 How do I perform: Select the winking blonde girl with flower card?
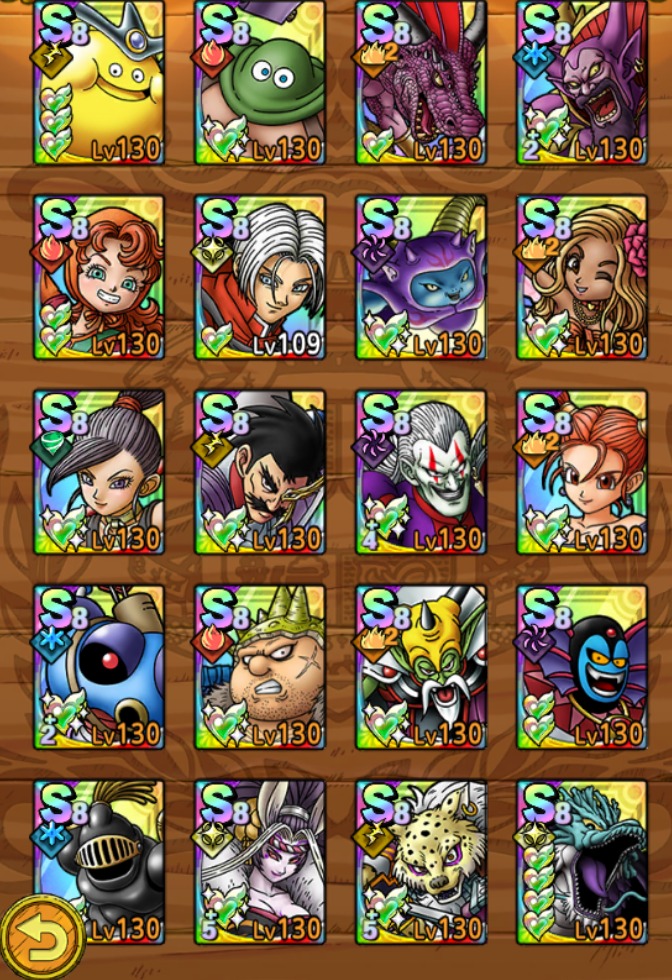[582, 277]
